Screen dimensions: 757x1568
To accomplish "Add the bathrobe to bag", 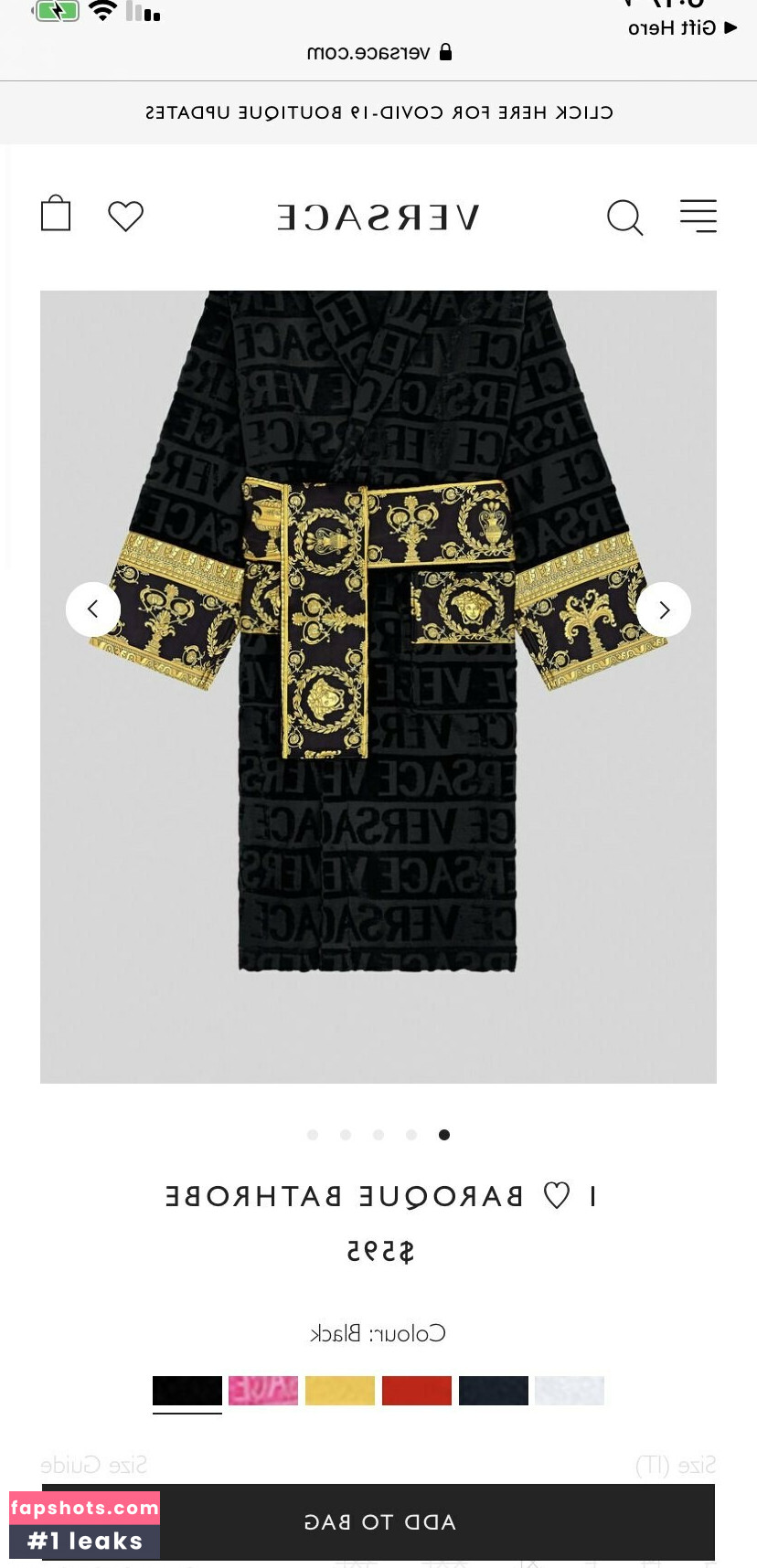I will pyautogui.click(x=378, y=1521).
